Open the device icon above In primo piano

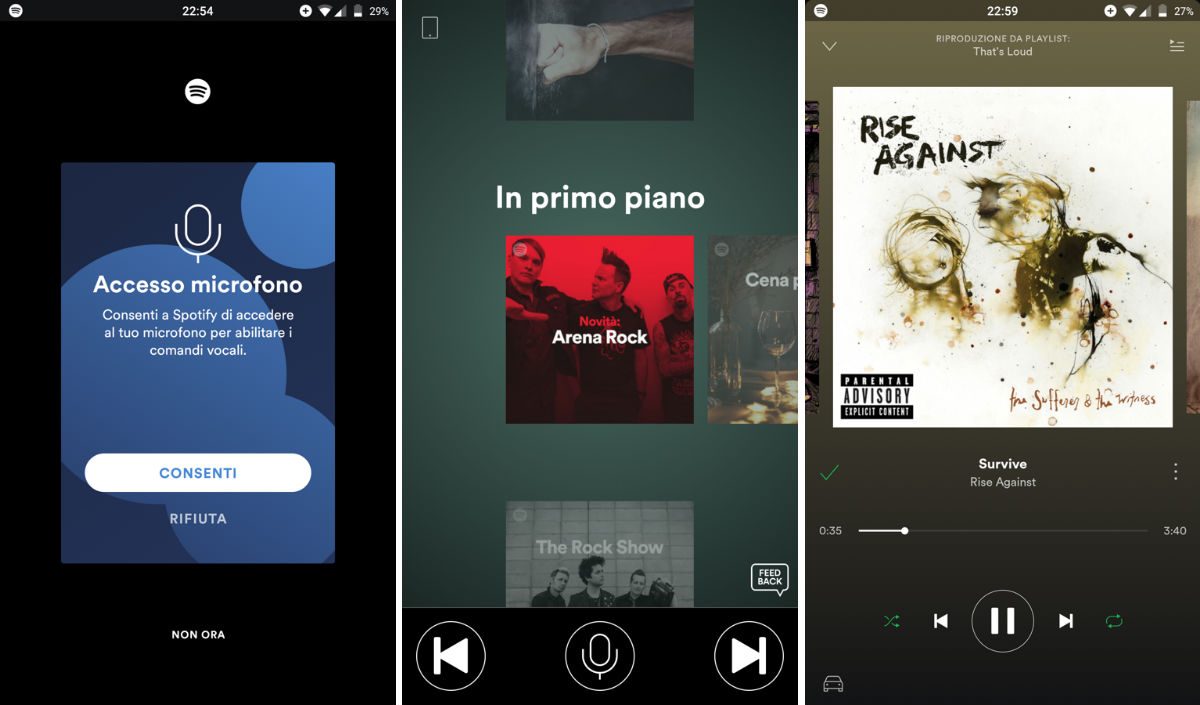pyautogui.click(x=430, y=28)
